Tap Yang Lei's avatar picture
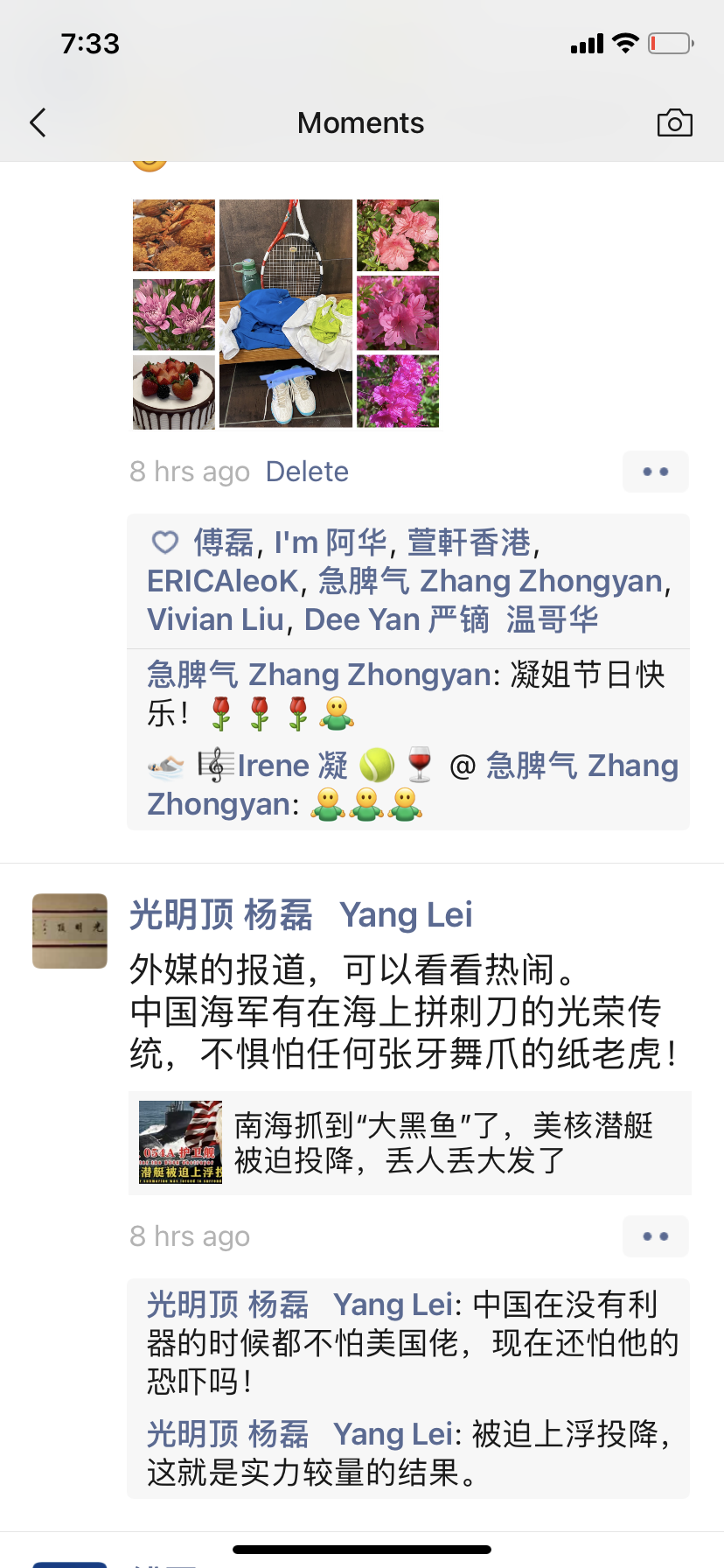 70,931
